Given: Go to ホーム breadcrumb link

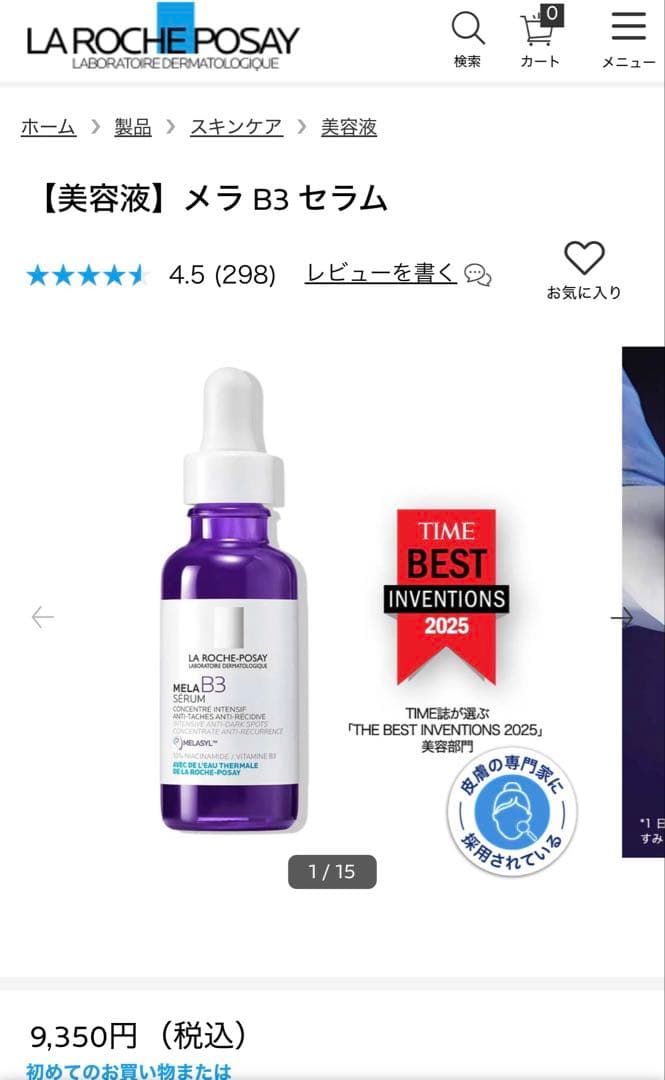Looking at the screenshot, I should click(48, 127).
